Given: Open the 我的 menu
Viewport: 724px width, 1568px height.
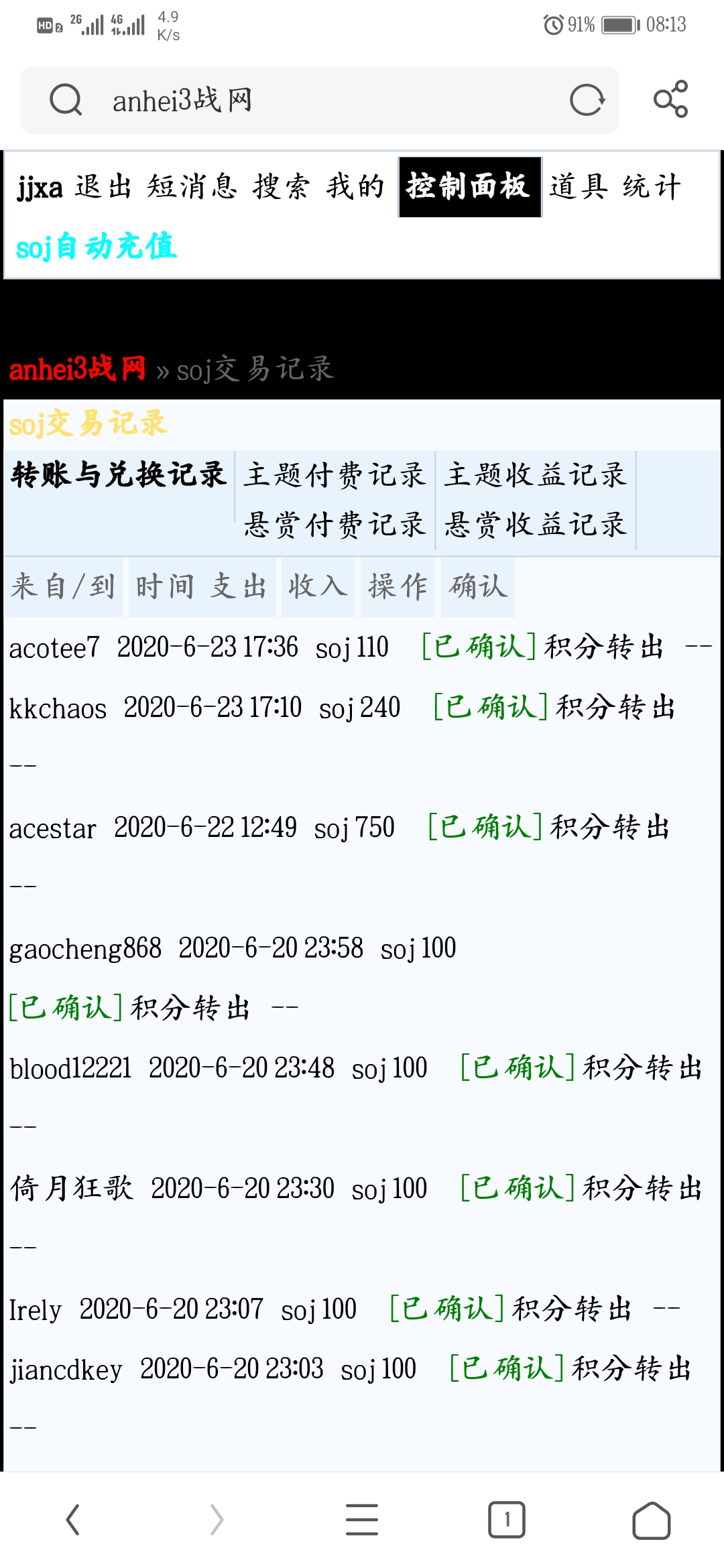Looking at the screenshot, I should click(355, 187).
